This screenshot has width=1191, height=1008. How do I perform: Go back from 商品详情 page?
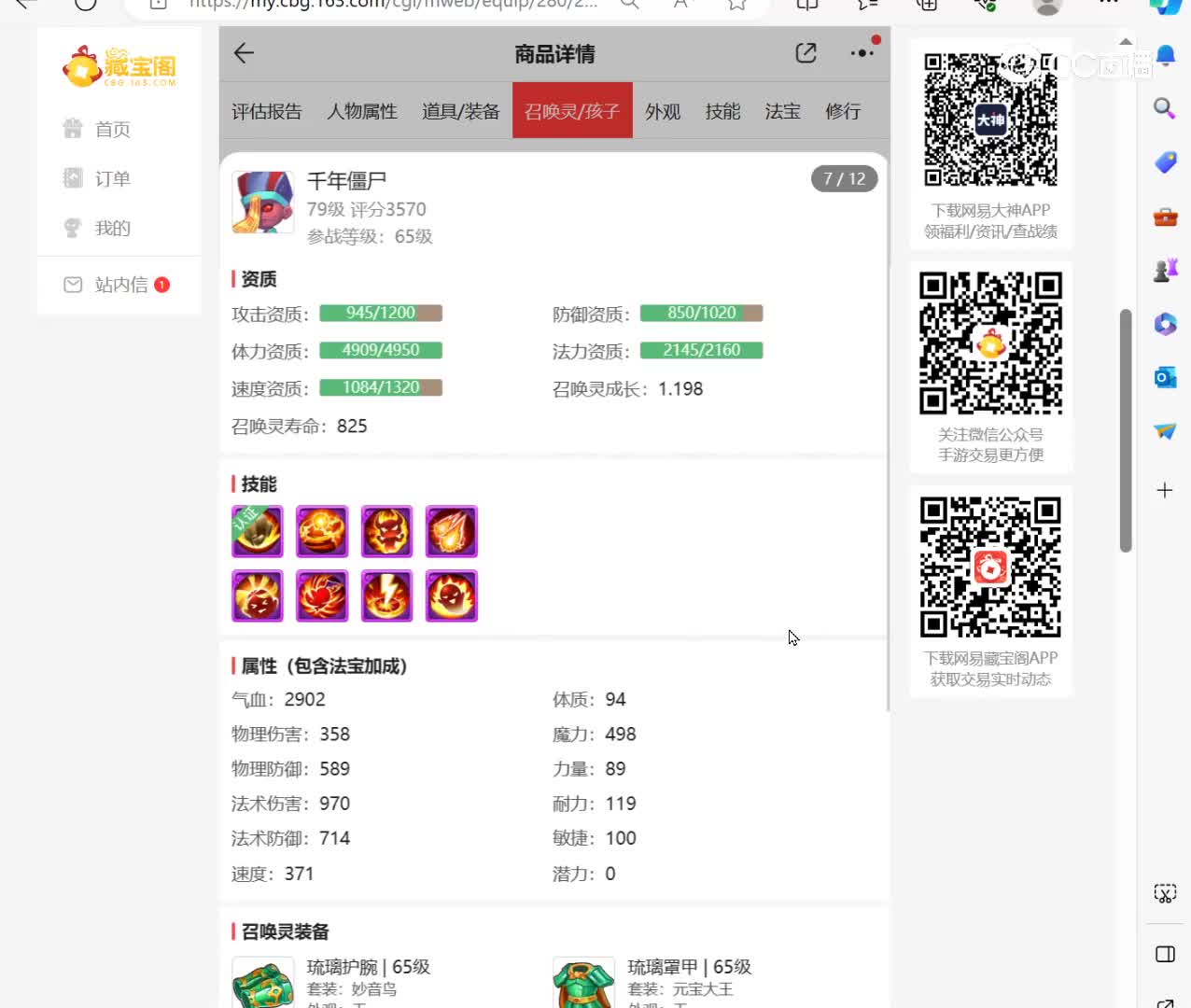tap(244, 53)
